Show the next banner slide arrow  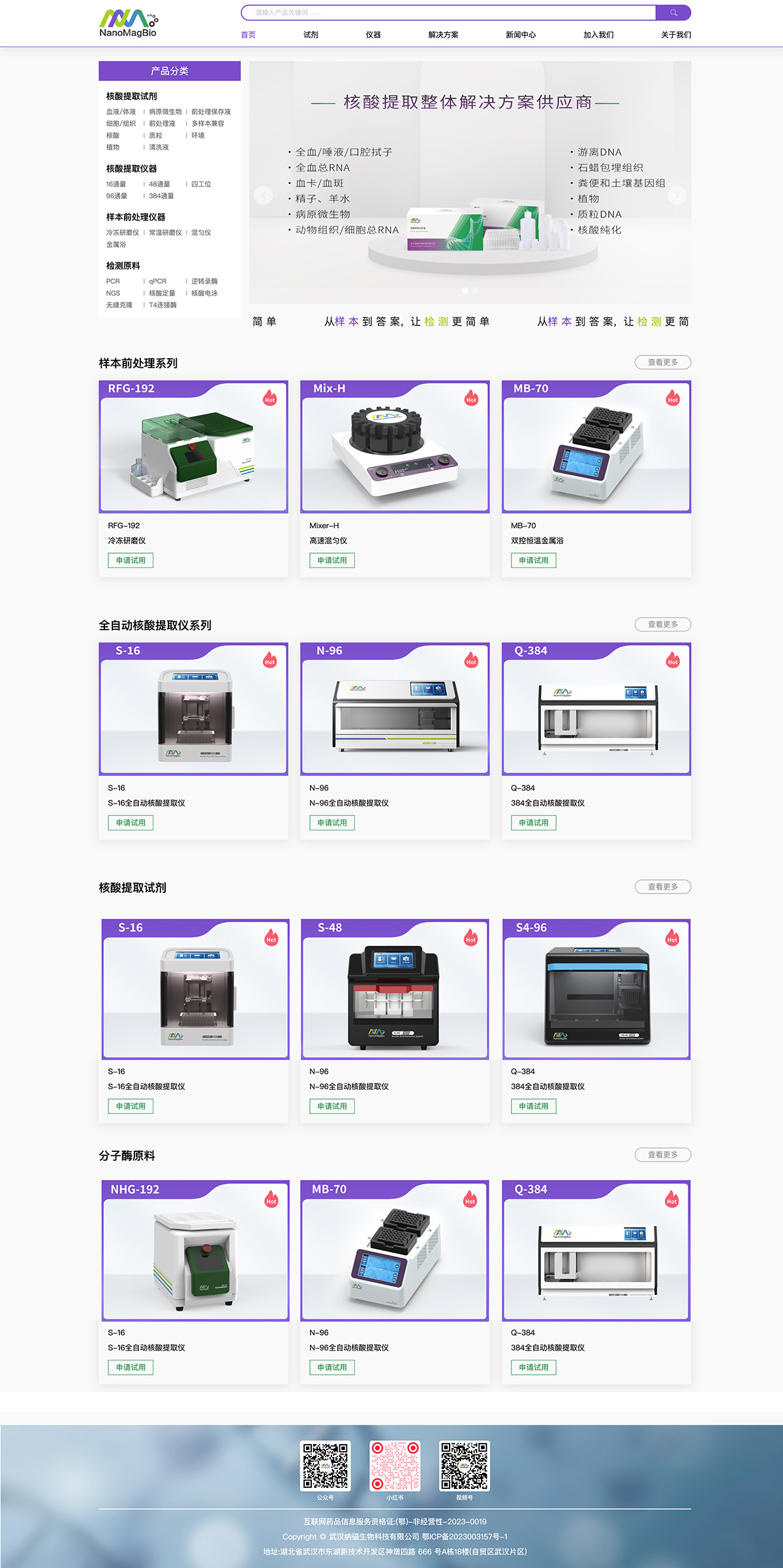(677, 195)
